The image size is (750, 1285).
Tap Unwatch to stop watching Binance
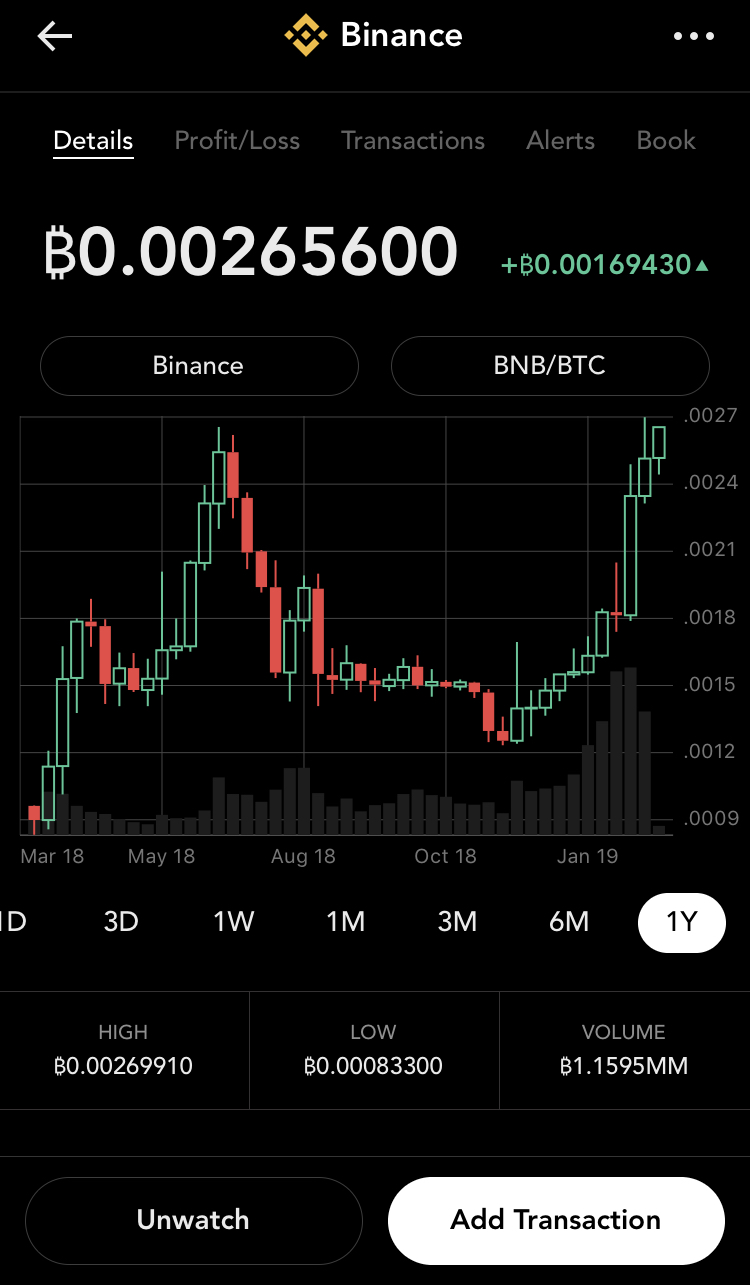tap(193, 1220)
